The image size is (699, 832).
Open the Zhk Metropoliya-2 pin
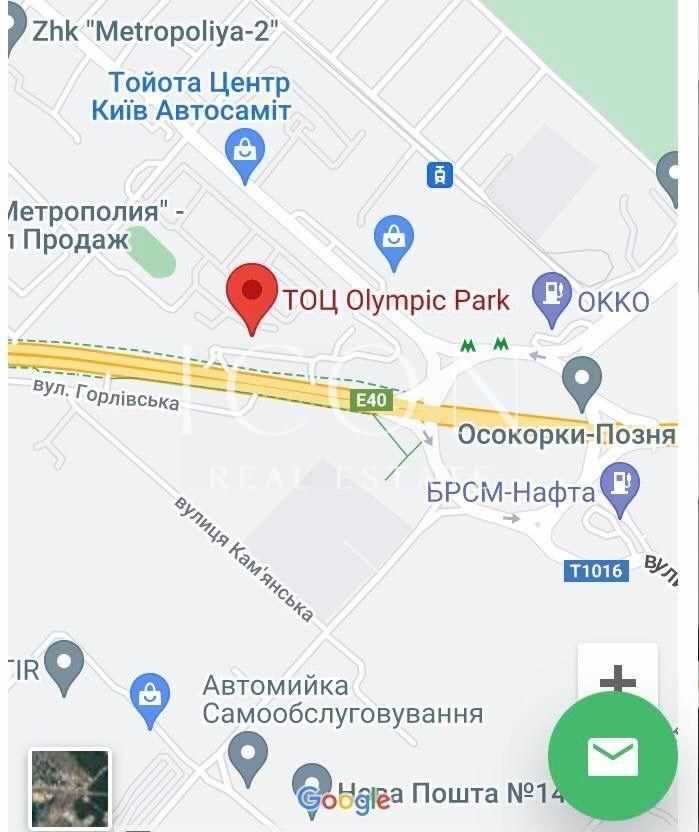[x=15, y=32]
